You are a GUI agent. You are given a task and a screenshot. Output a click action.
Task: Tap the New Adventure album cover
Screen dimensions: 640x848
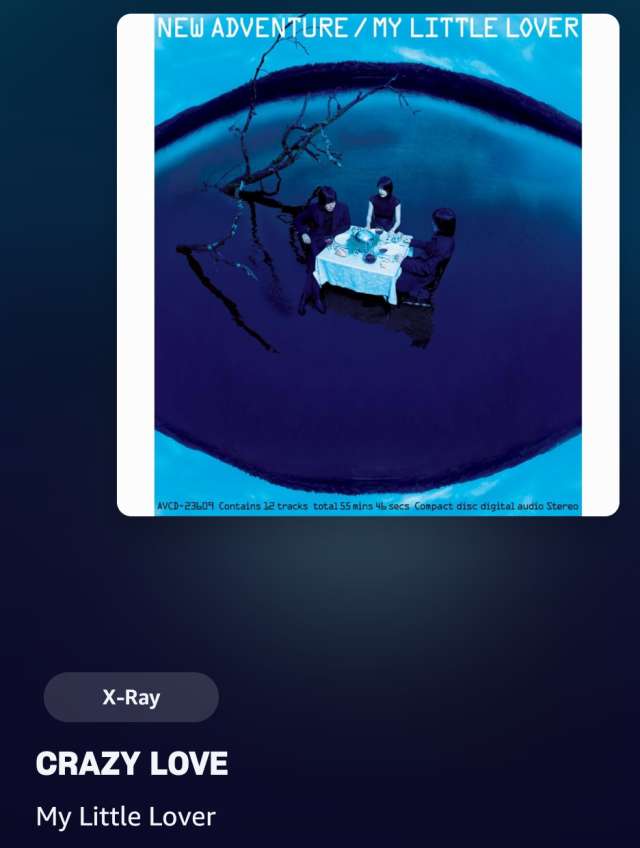[368, 265]
